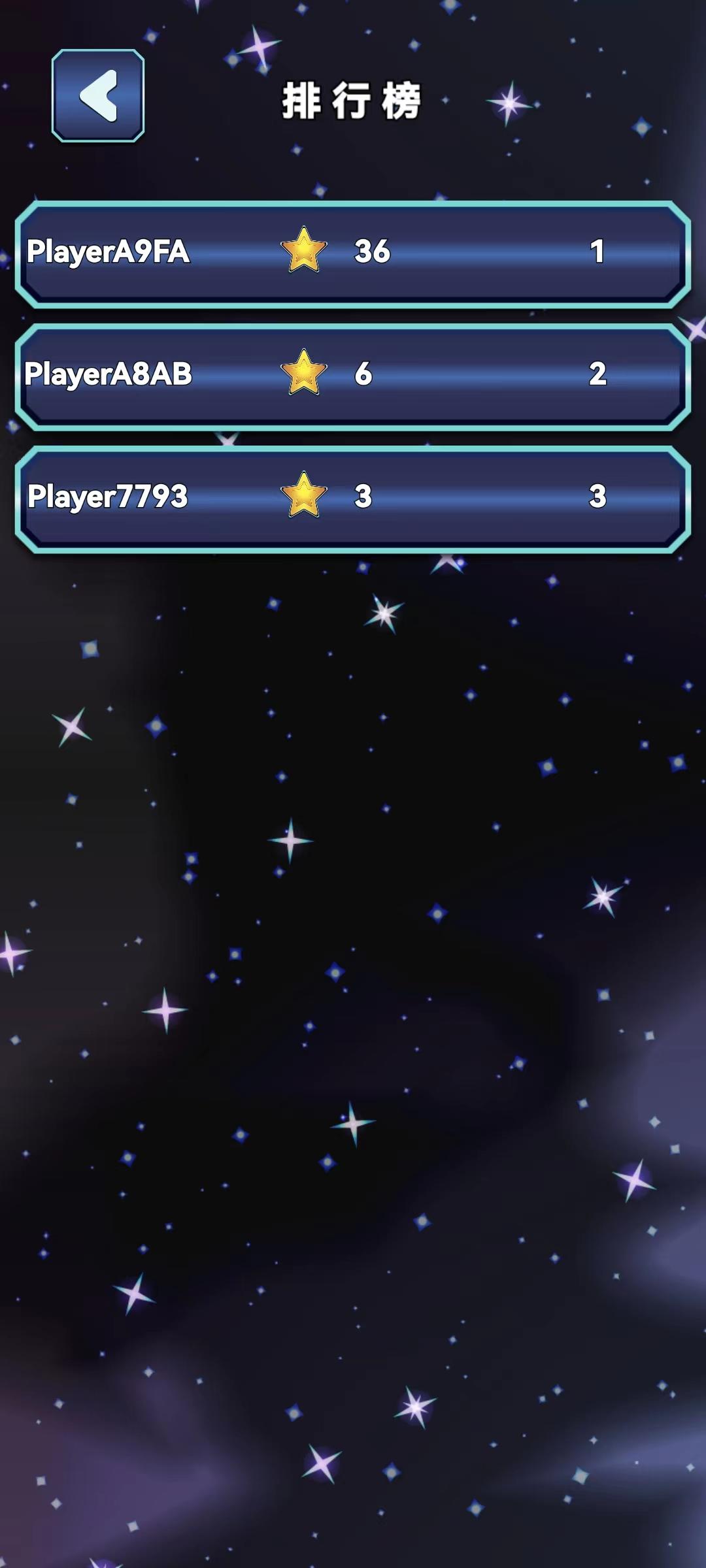Select the first-place leaderboard row panel
Screen dimensions: 706x1568
point(353,253)
